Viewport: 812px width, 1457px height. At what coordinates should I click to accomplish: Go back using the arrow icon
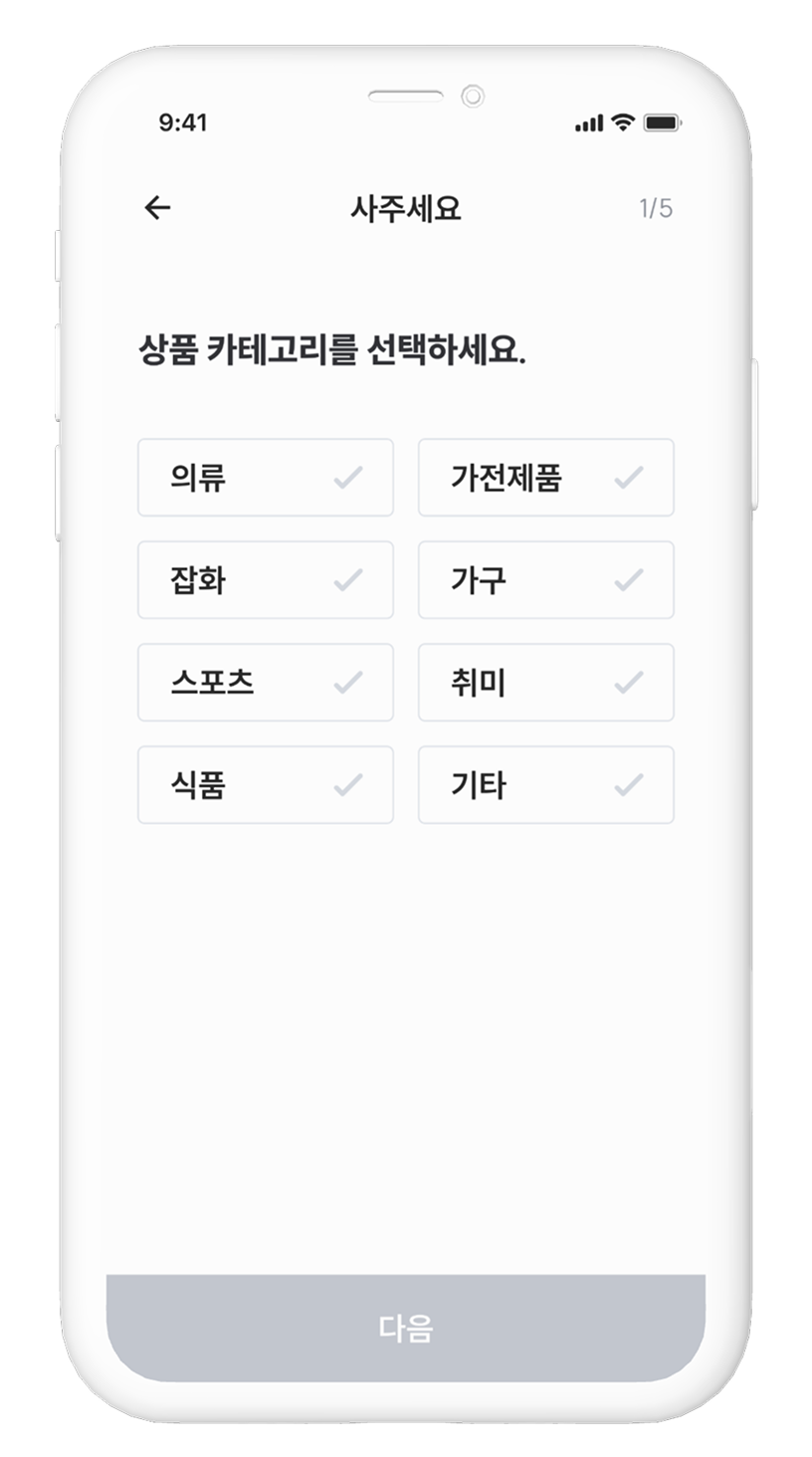pos(157,208)
